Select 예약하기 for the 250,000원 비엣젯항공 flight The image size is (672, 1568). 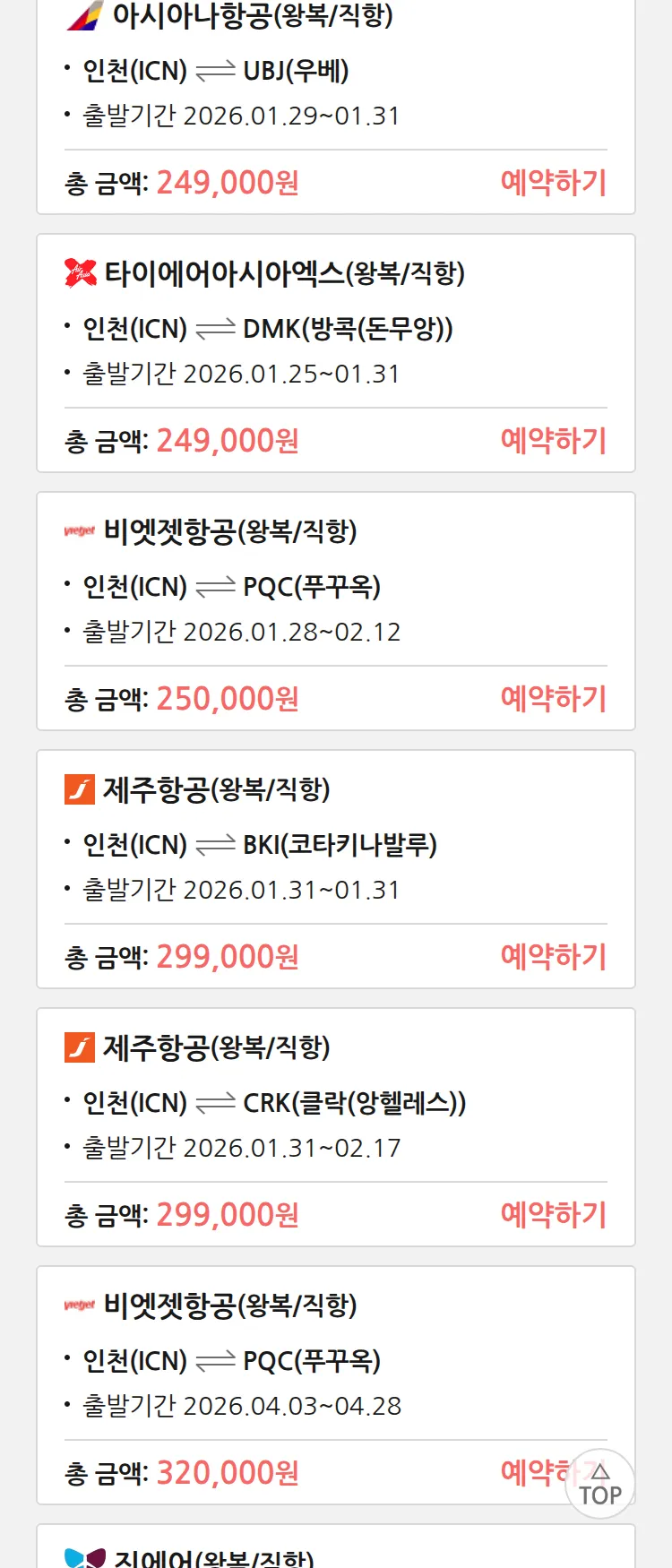point(553,699)
